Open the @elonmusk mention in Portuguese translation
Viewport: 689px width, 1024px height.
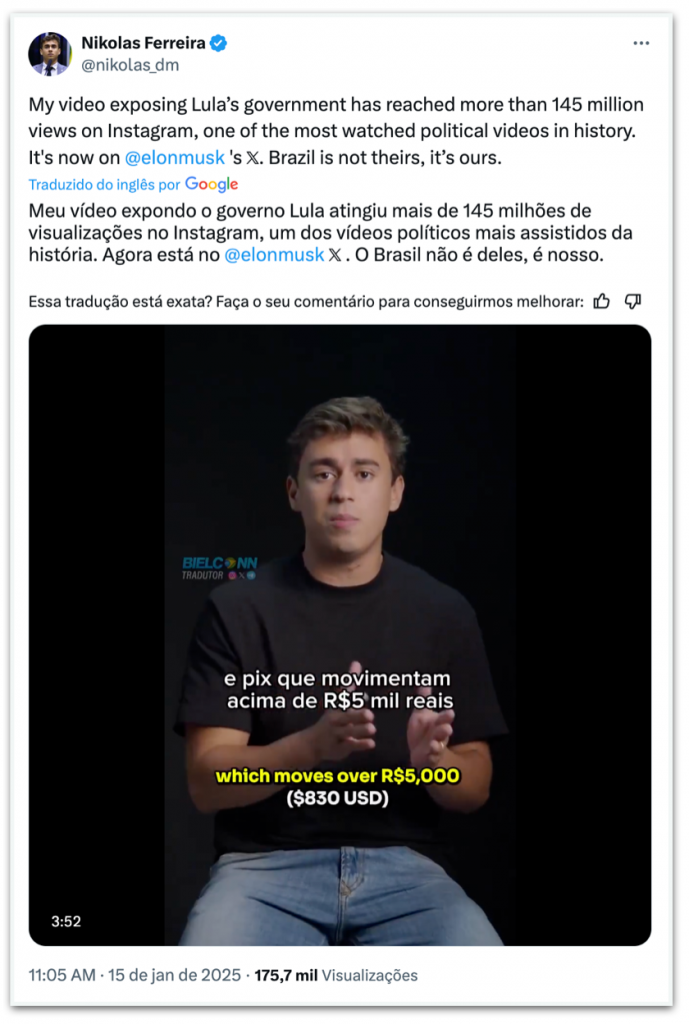tap(274, 255)
